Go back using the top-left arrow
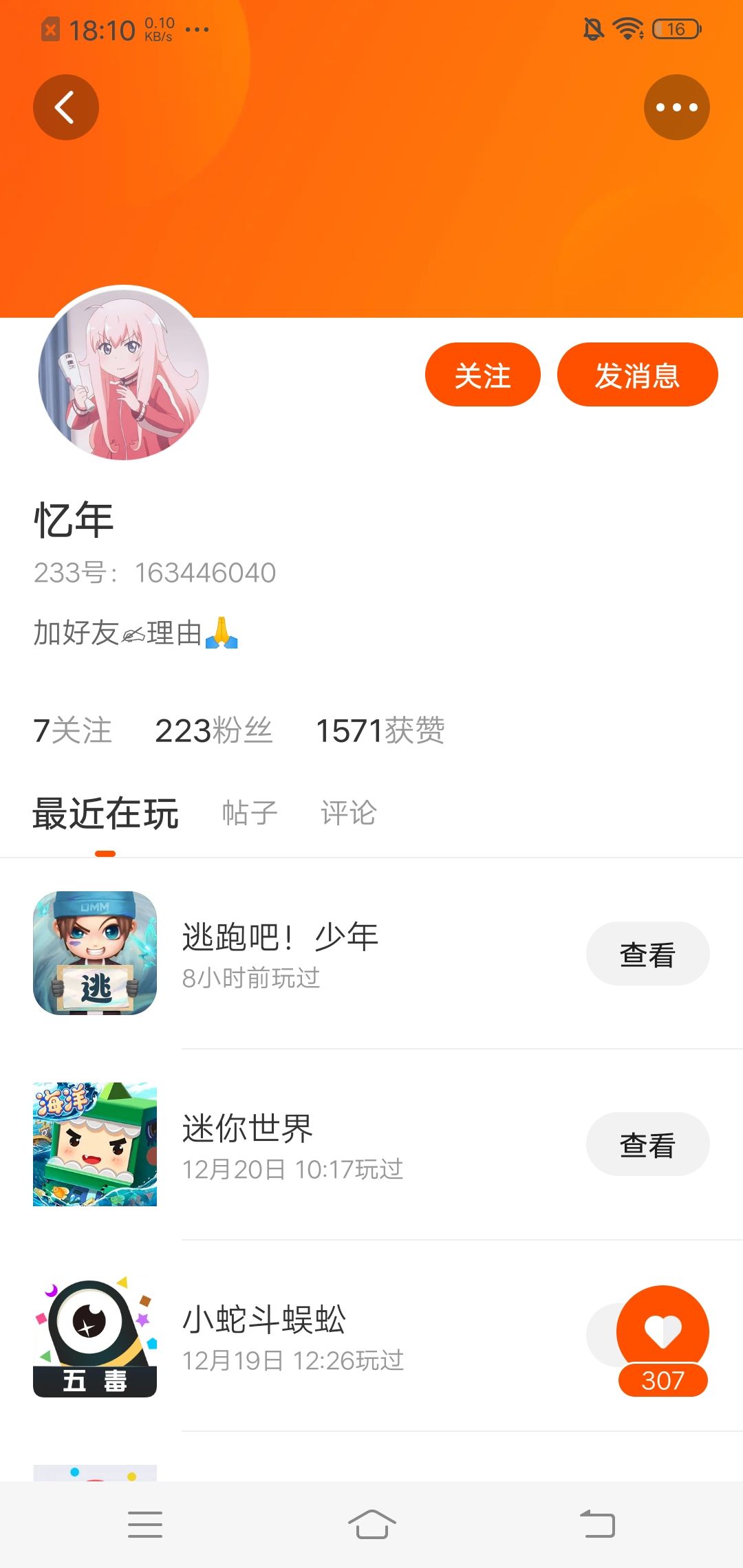Screen dimensions: 743x1568 [66, 107]
